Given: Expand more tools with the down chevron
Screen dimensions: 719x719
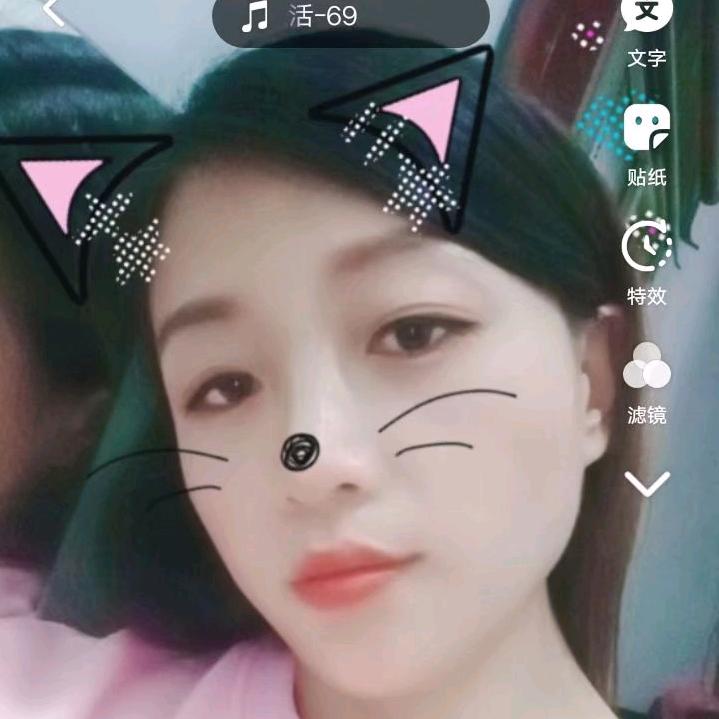Looking at the screenshot, I should click(646, 484).
